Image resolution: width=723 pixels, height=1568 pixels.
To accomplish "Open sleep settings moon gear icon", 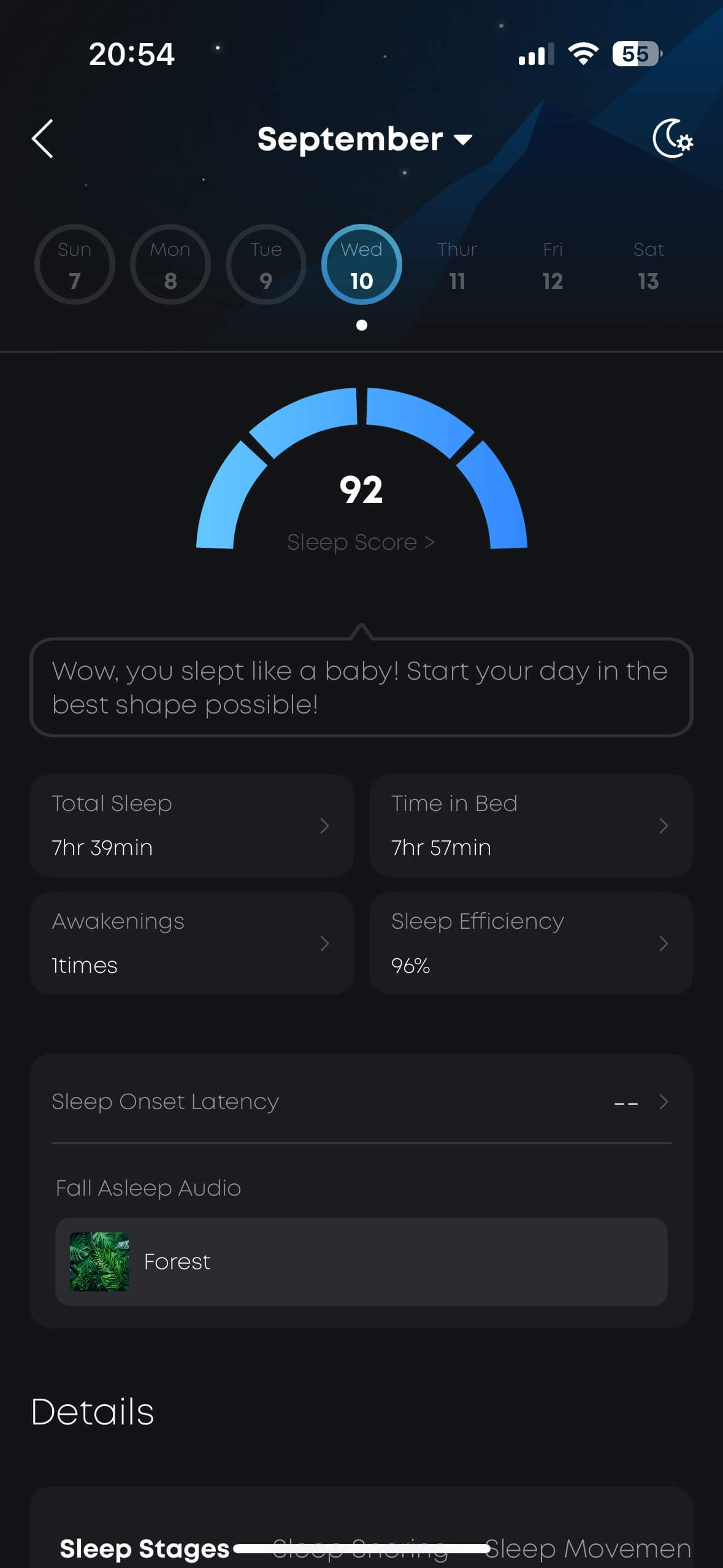I will 672,139.
